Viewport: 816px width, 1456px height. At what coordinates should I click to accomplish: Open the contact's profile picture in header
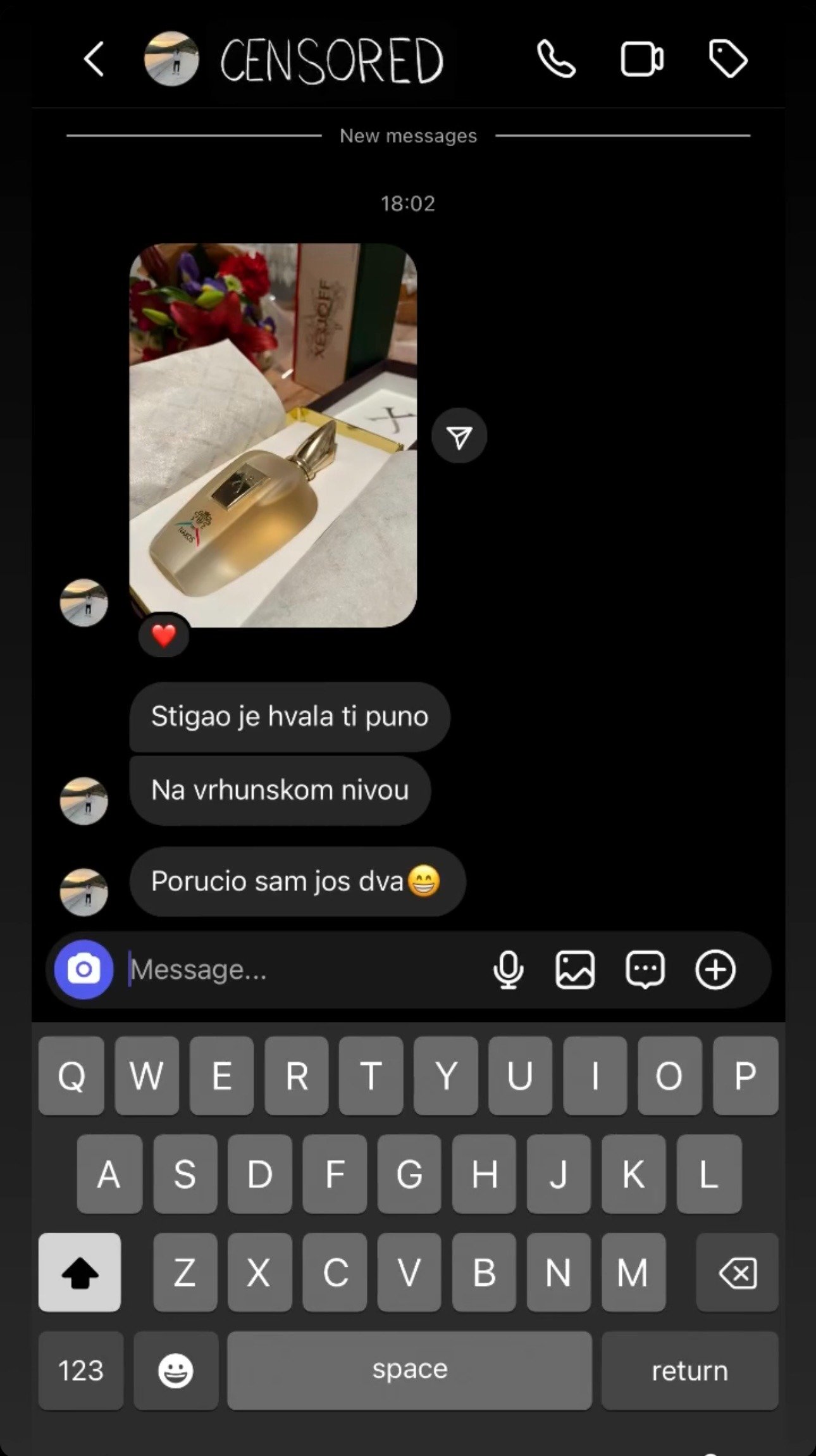pos(171,59)
